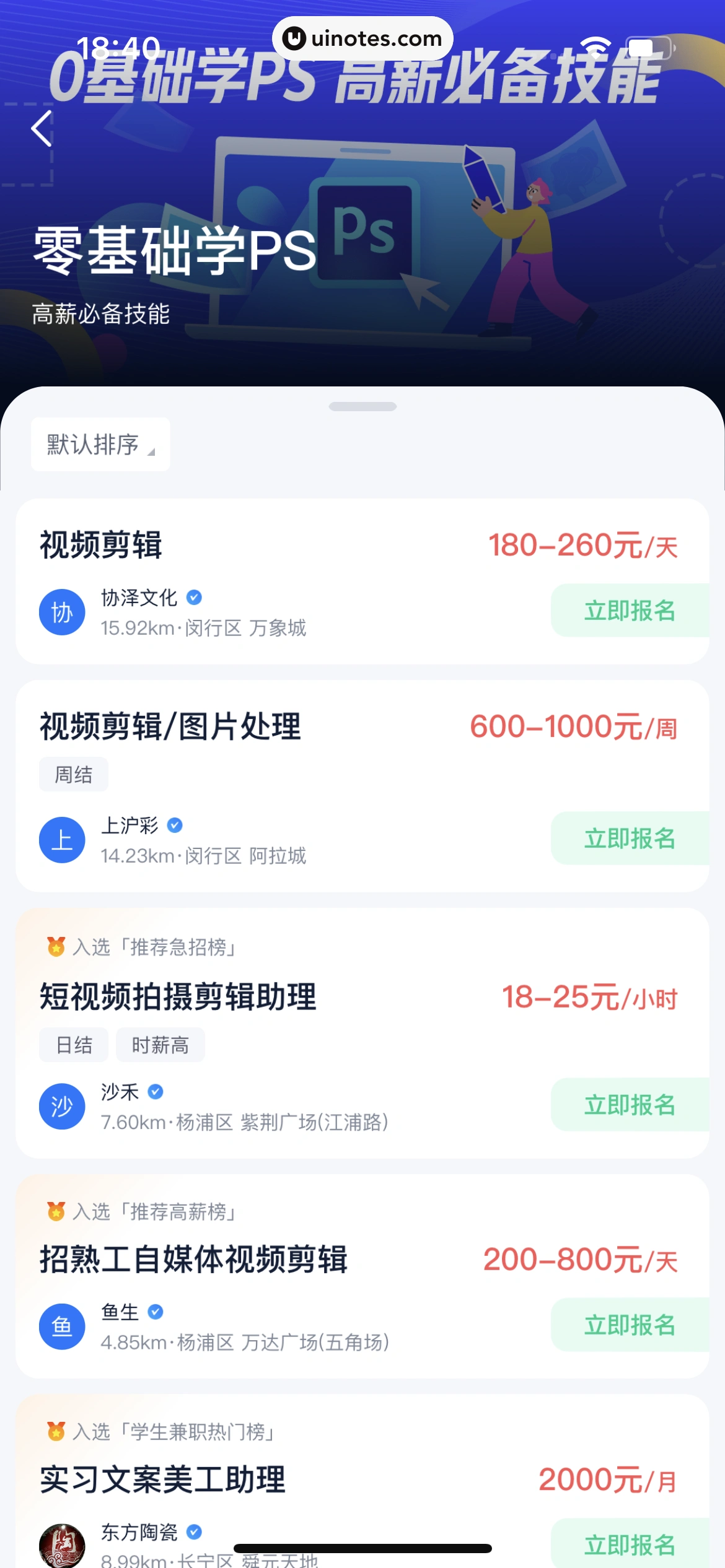This screenshot has height=1568, width=725.
Task: Tap the verified badge next to 沙禾
Action: [156, 1092]
